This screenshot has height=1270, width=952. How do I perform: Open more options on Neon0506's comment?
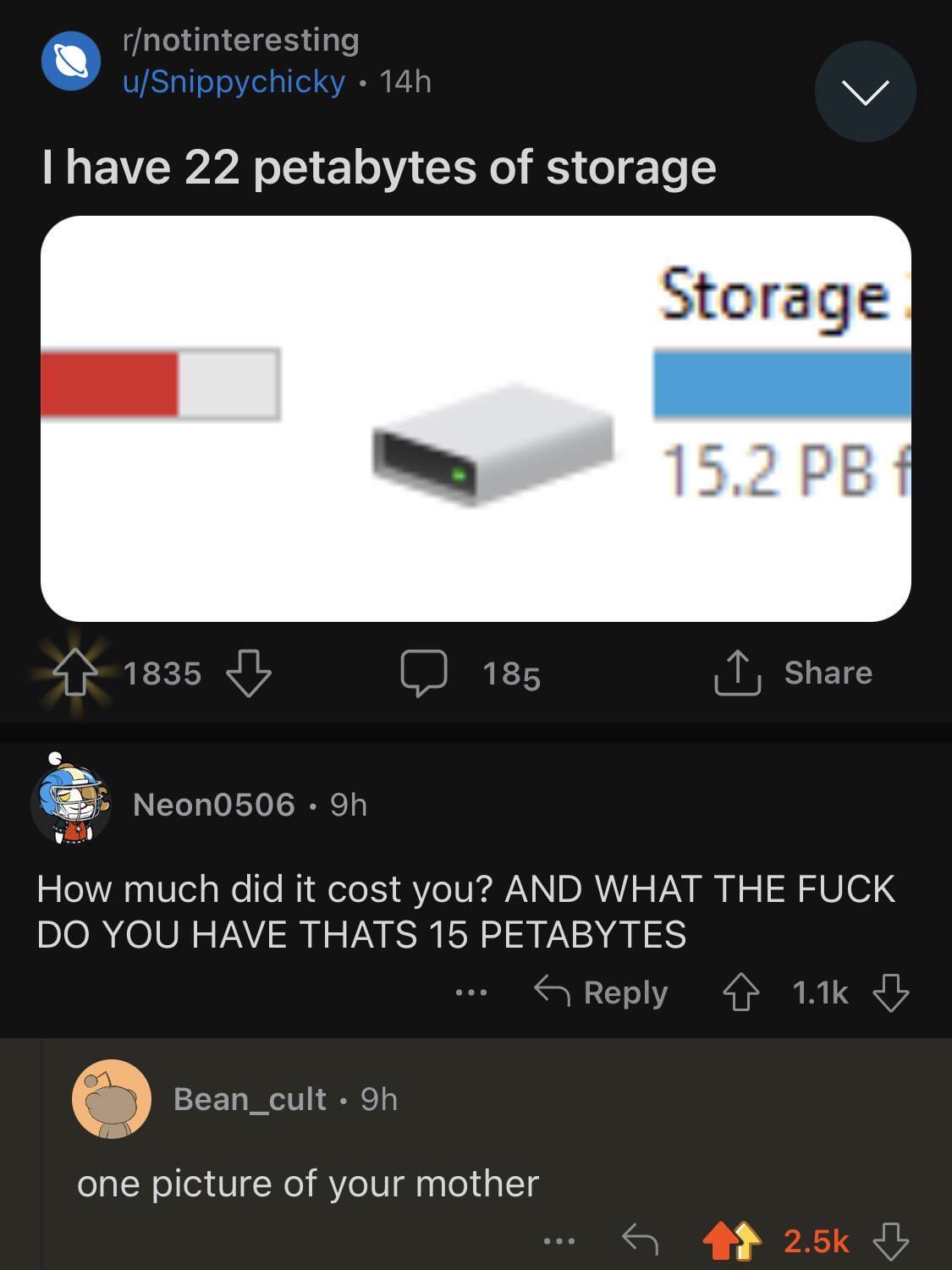pos(470,992)
